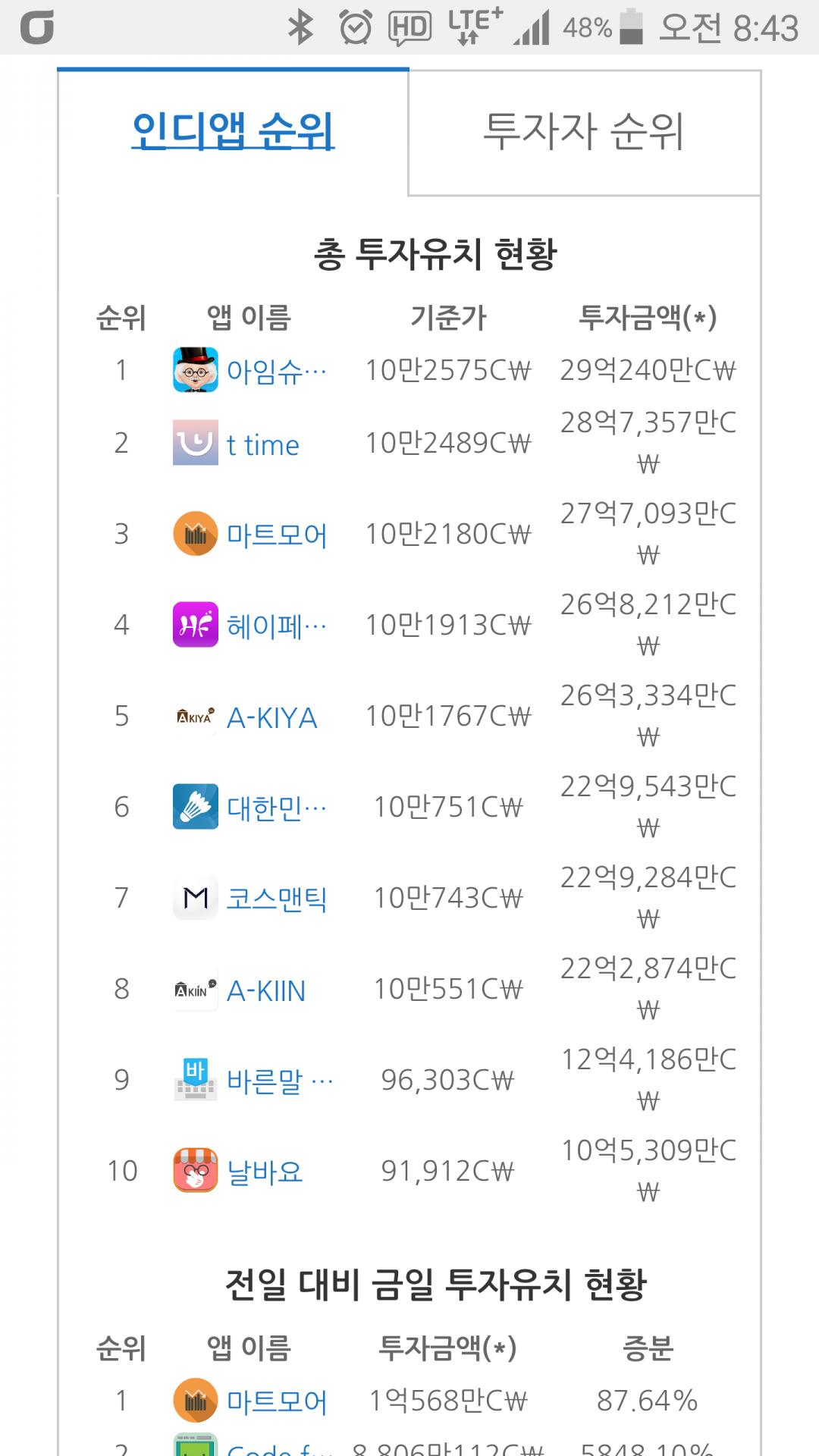Image resolution: width=819 pixels, height=1456 pixels.
Task: Open the 아임슈… app link
Action: coord(277,371)
